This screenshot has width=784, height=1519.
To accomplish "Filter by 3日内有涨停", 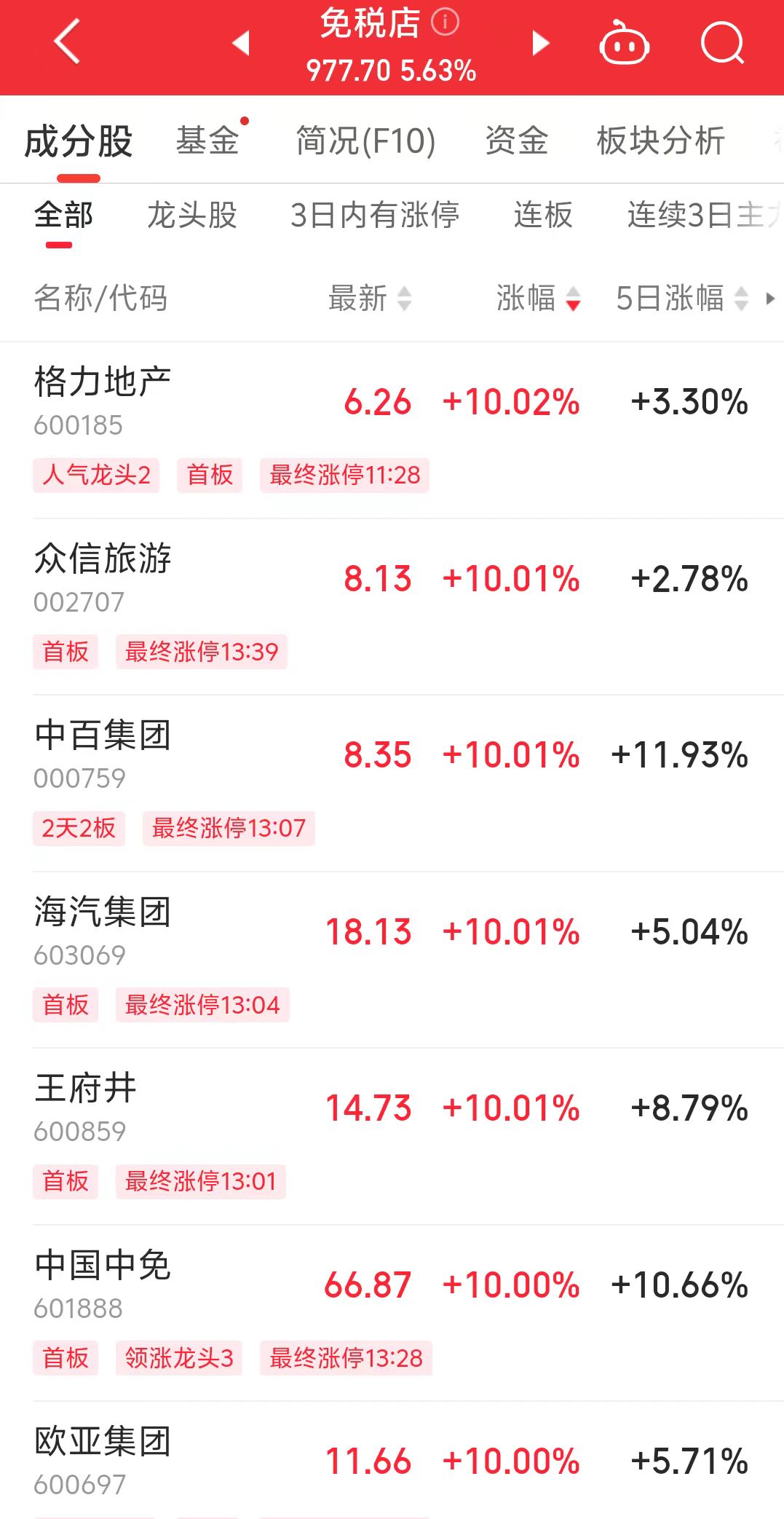I will coord(374,216).
